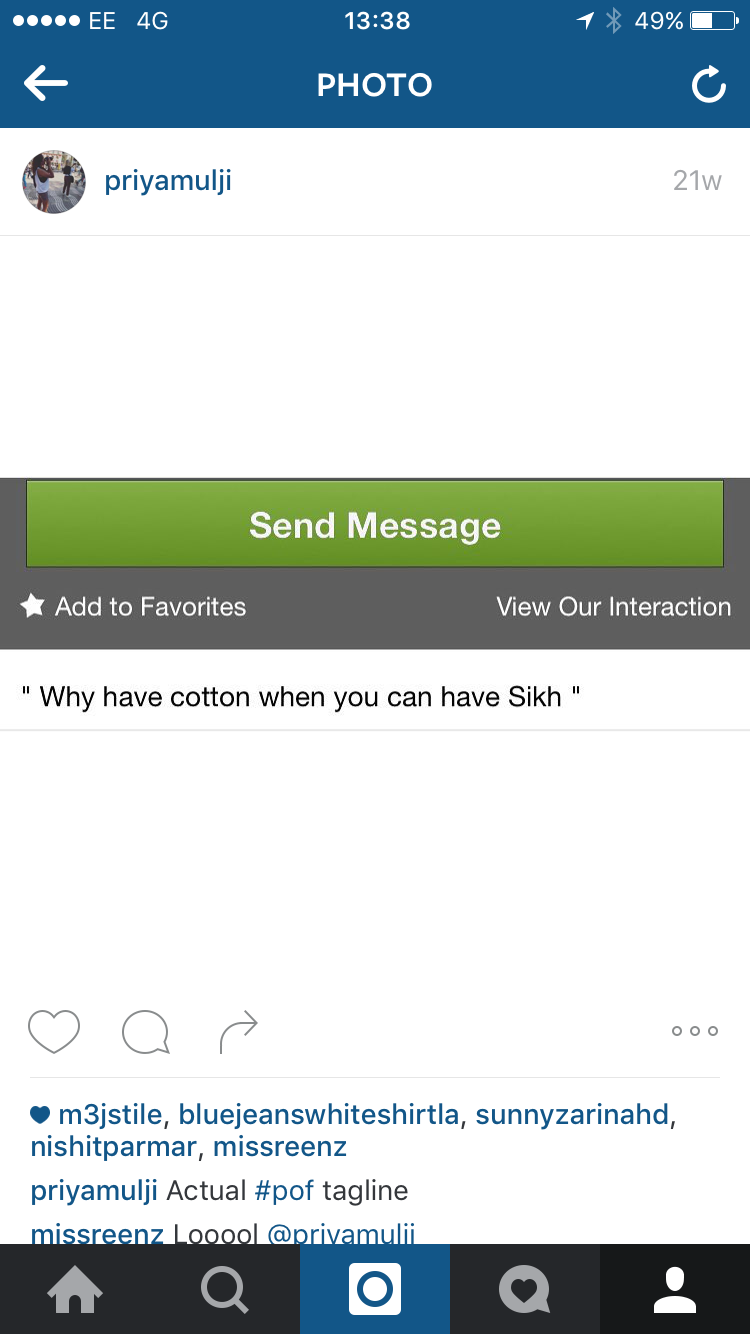Go to the Profile tab

[x=675, y=1289]
